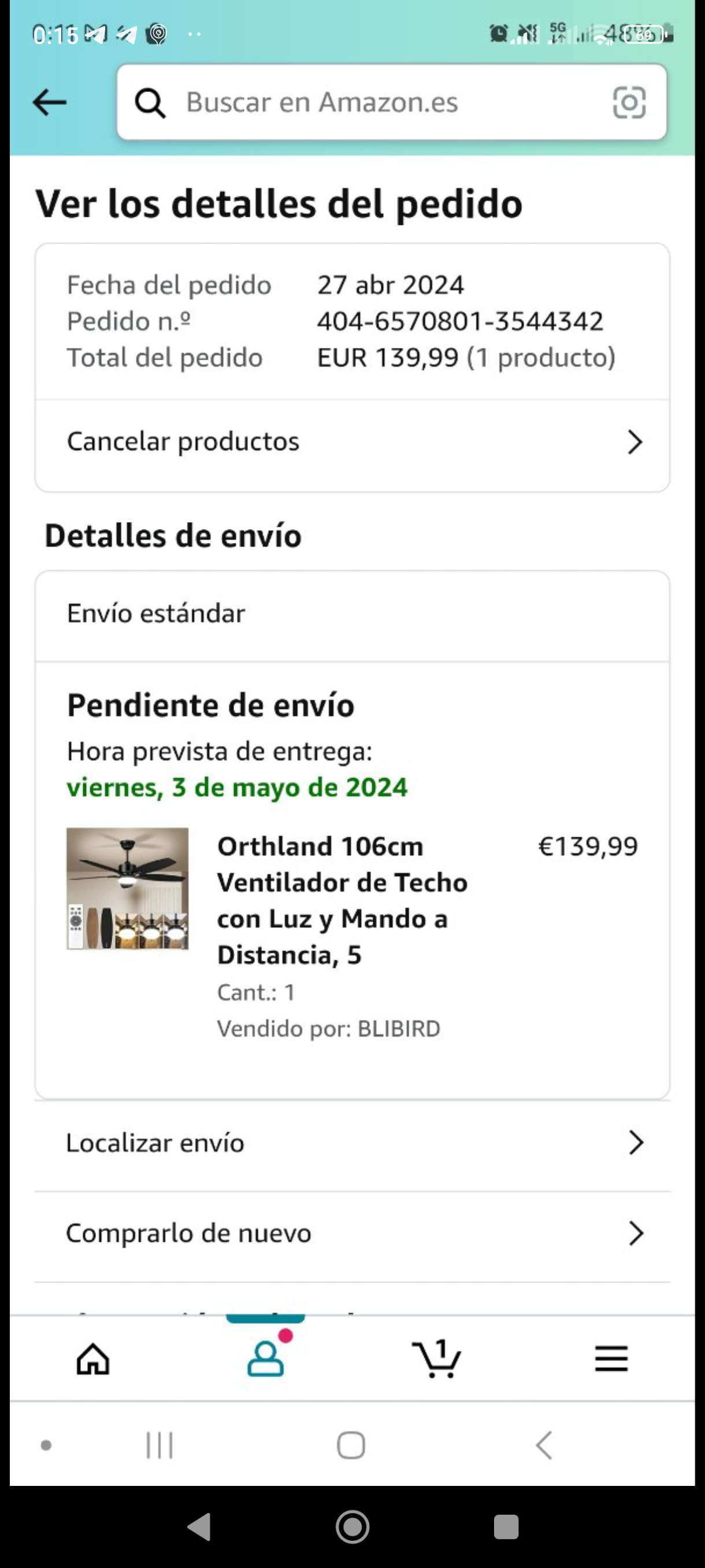Switch to the Home tab

[93, 1359]
